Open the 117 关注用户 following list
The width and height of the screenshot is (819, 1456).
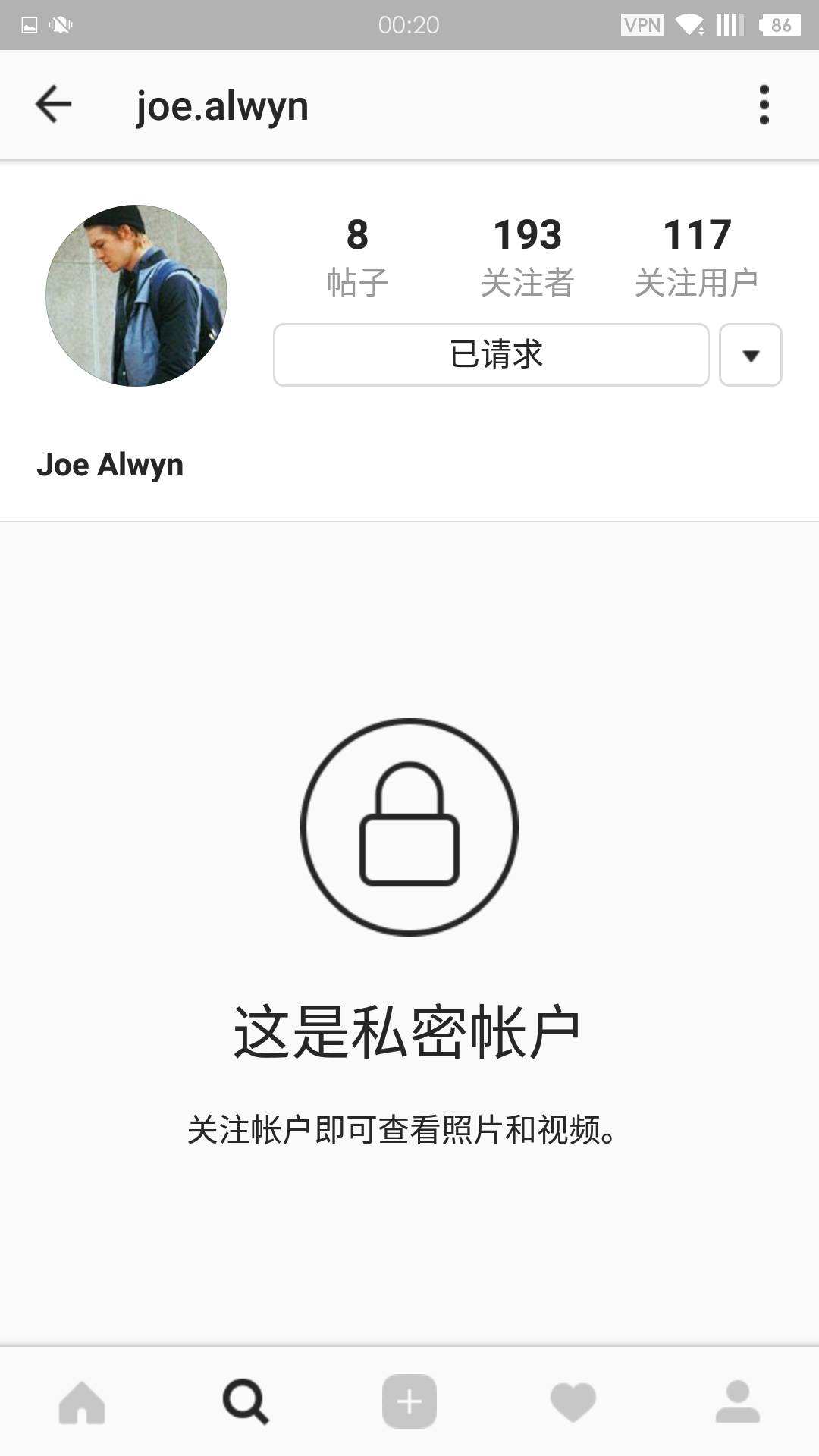696,256
